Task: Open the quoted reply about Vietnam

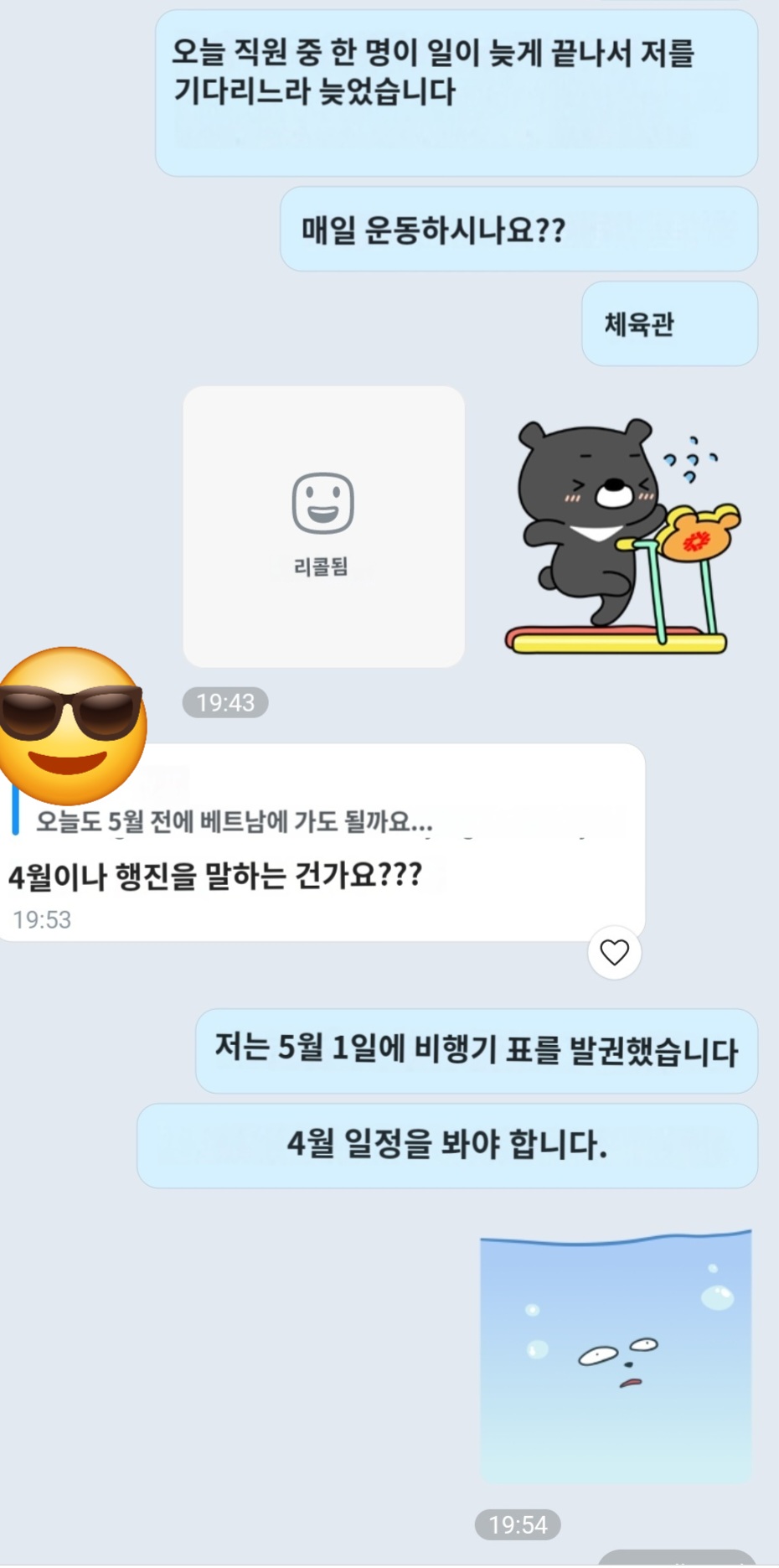Action: click(235, 821)
